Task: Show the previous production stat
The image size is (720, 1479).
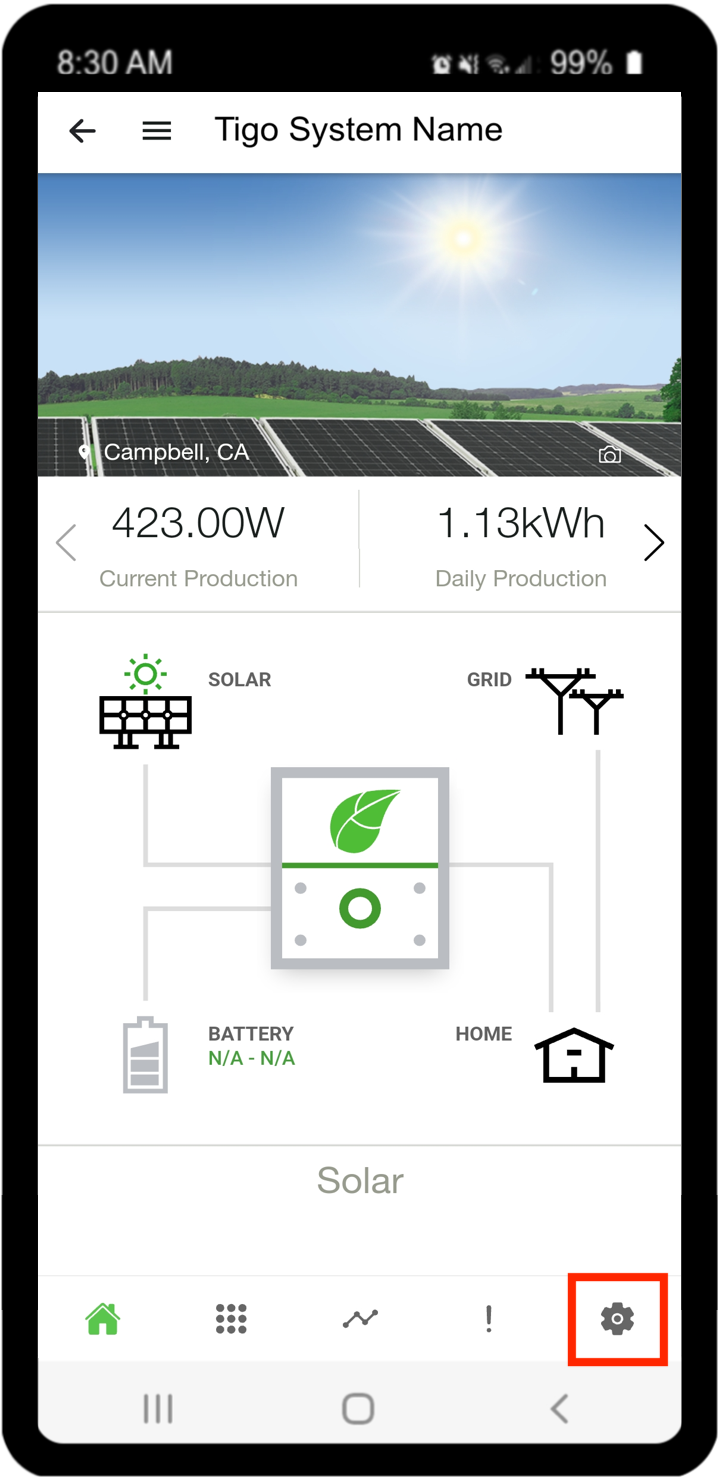Action: click(66, 543)
